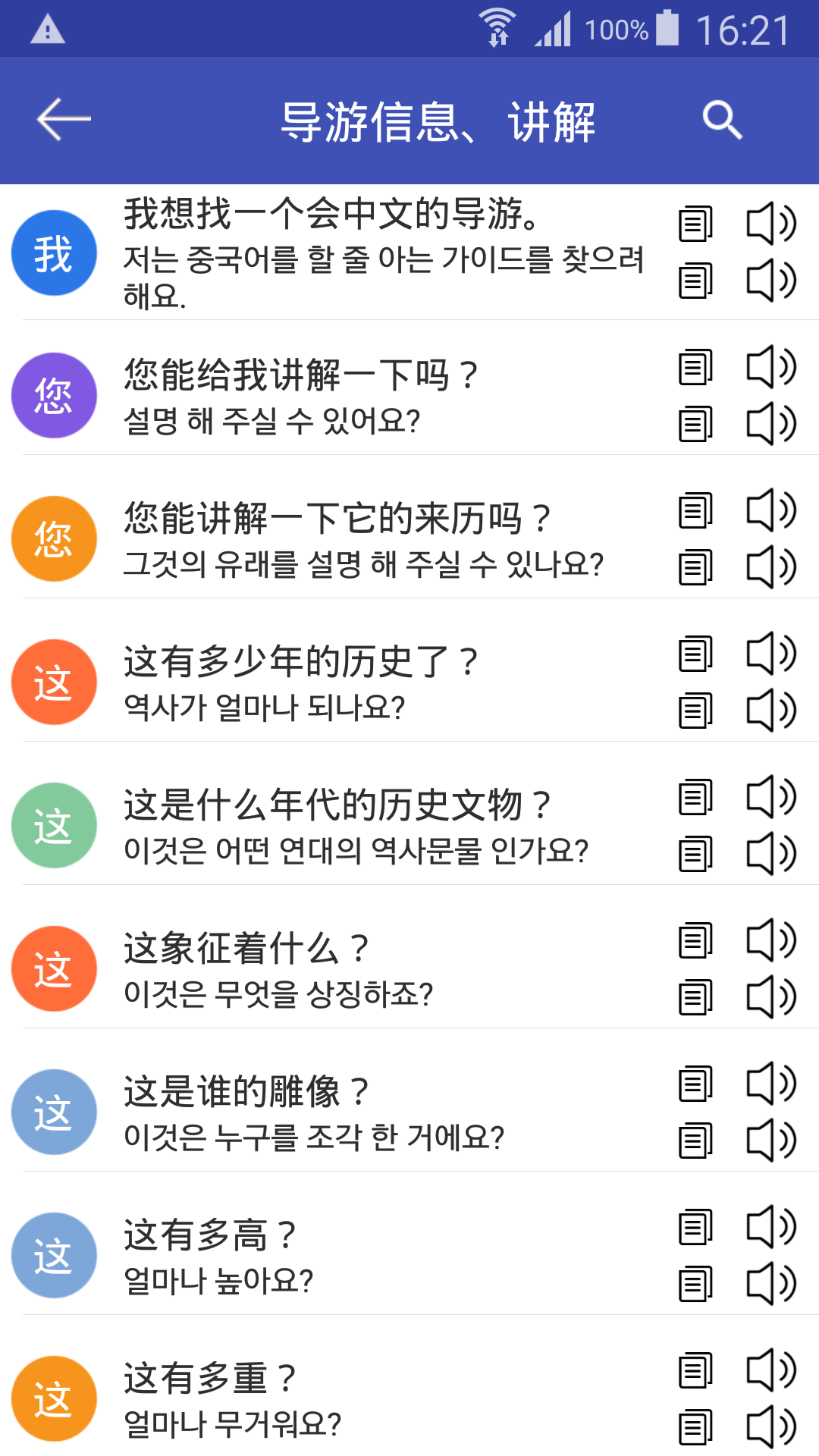This screenshot has height=1456, width=819.
Task: Tap the orange 您 avatar next to the origin question
Action: point(53,537)
